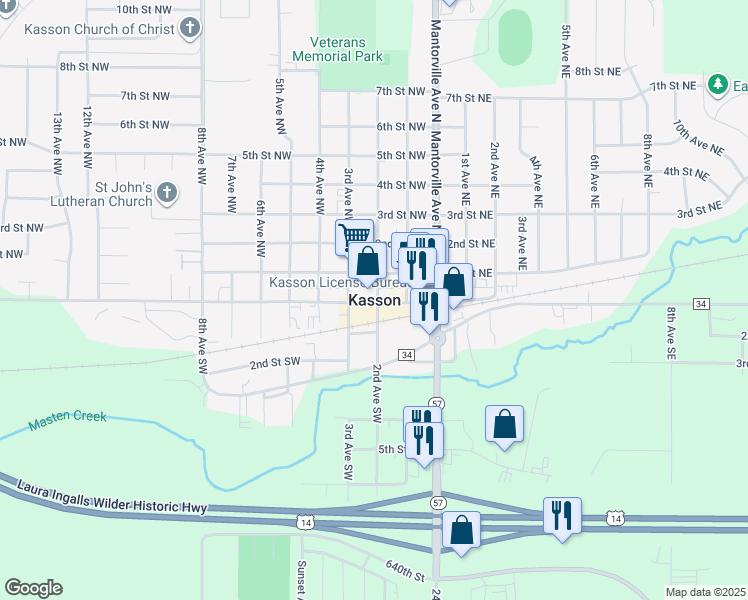Tap the shopping bag marker near 1st Ave NE

pyautogui.click(x=454, y=282)
